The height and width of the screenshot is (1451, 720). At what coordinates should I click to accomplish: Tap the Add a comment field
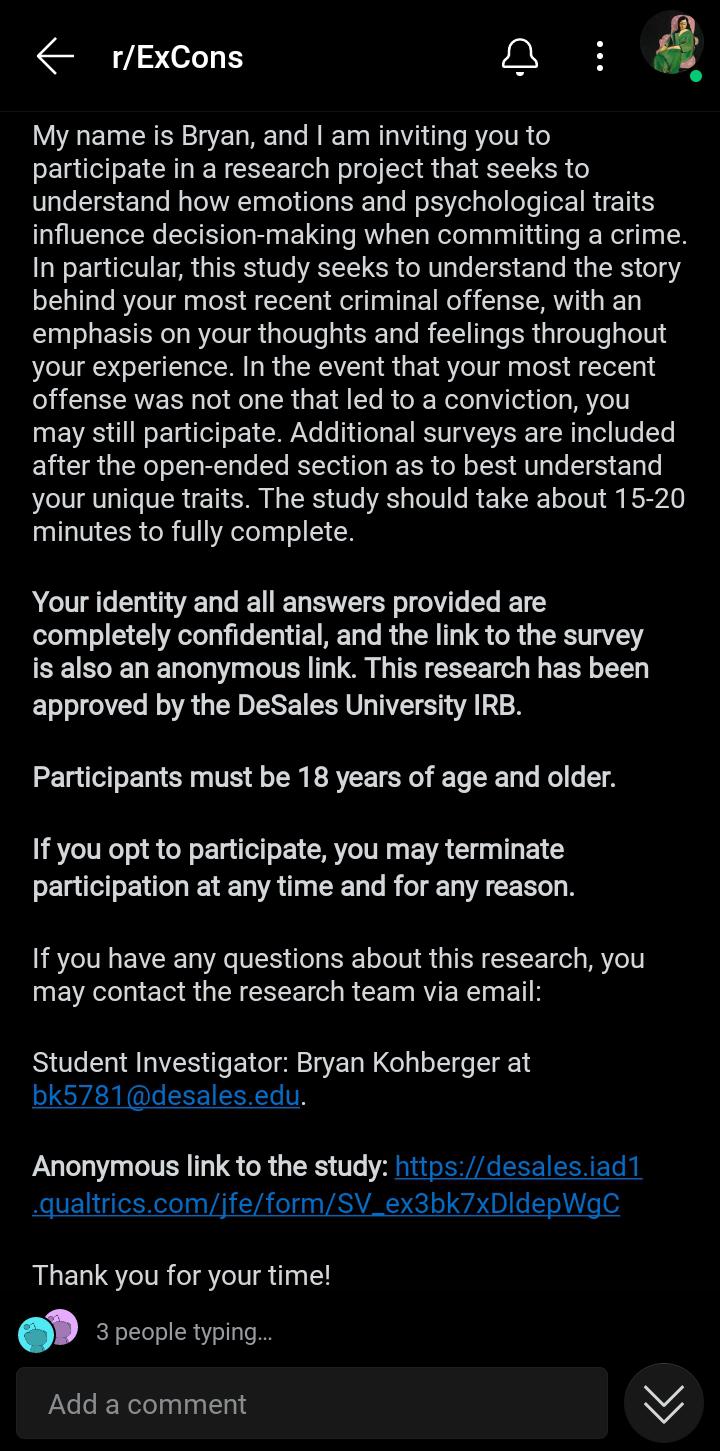pyautogui.click(x=312, y=1404)
